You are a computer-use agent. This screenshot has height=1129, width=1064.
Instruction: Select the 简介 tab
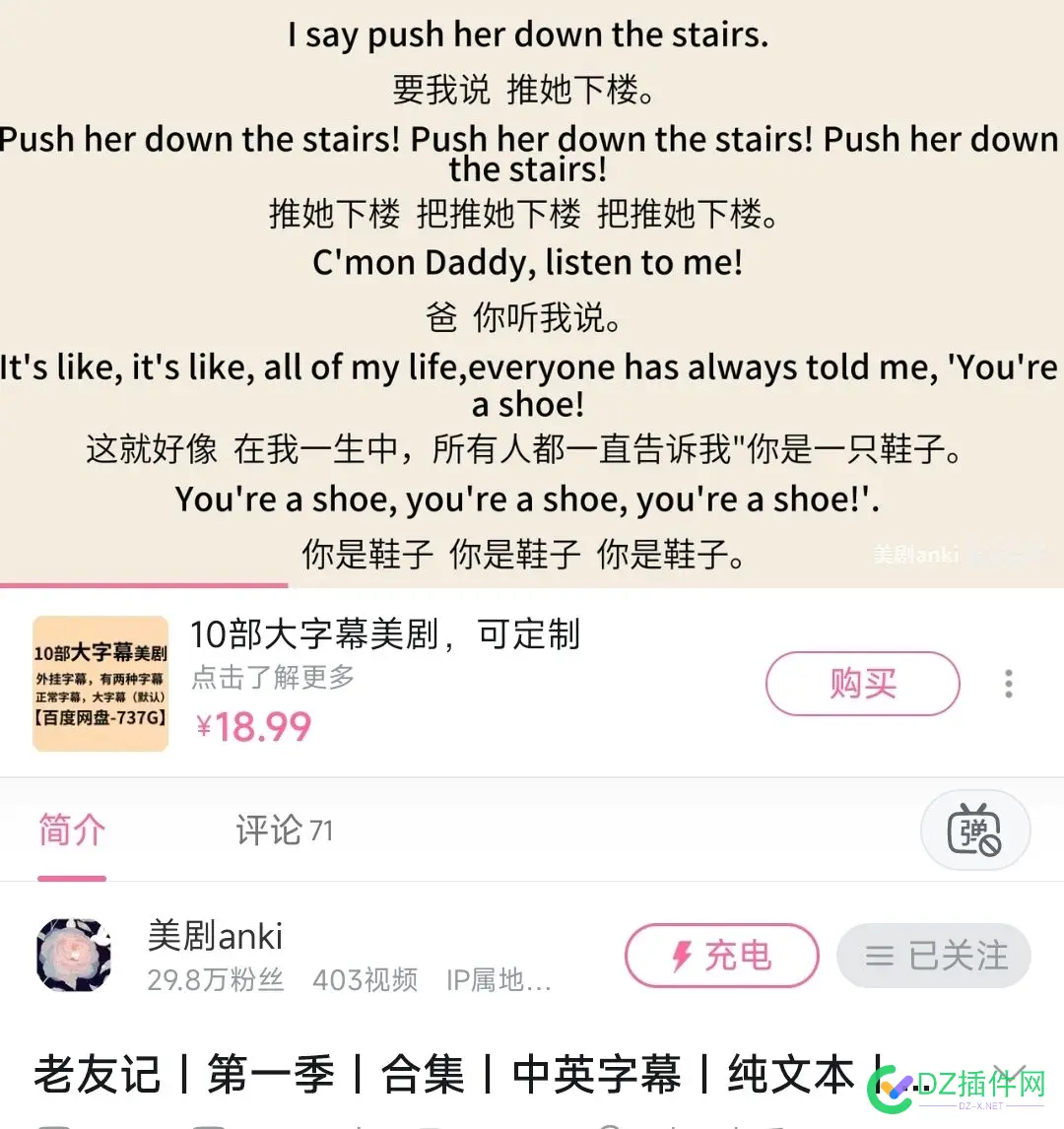point(71,830)
